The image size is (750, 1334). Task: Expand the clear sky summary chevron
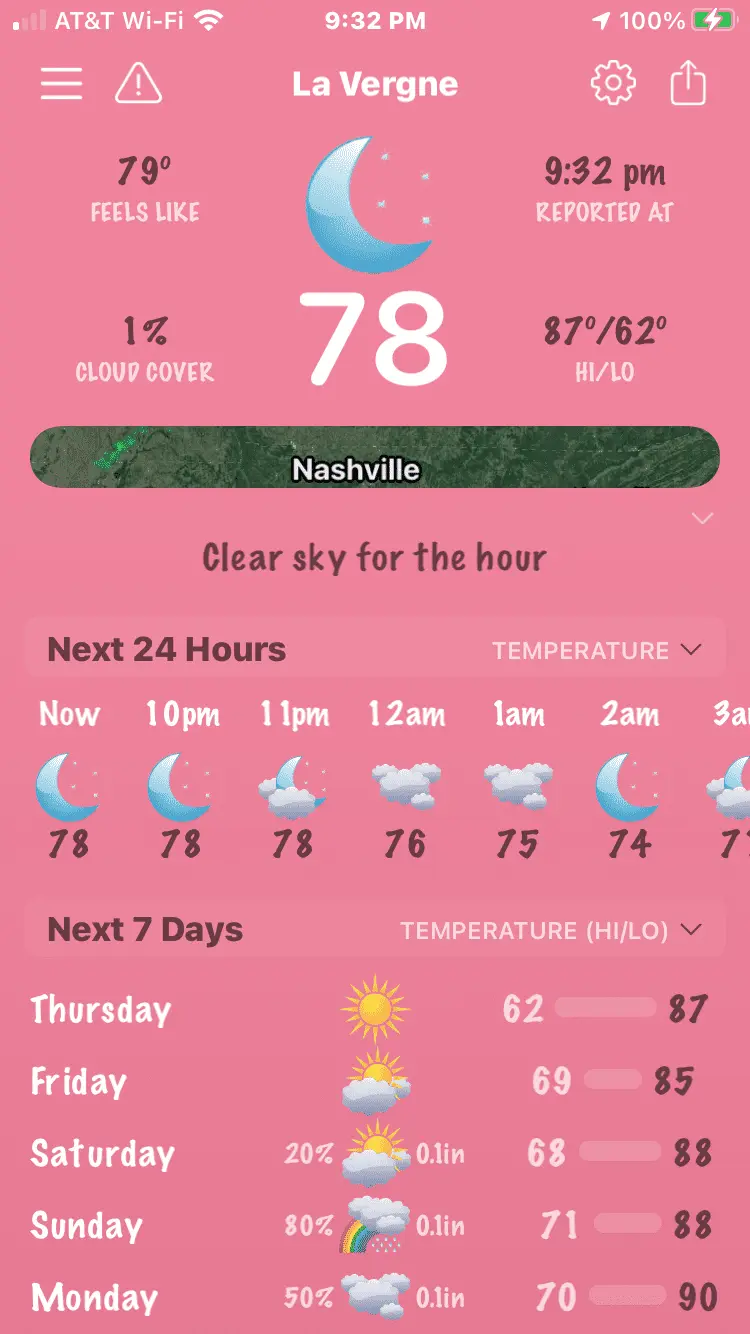coord(703,518)
